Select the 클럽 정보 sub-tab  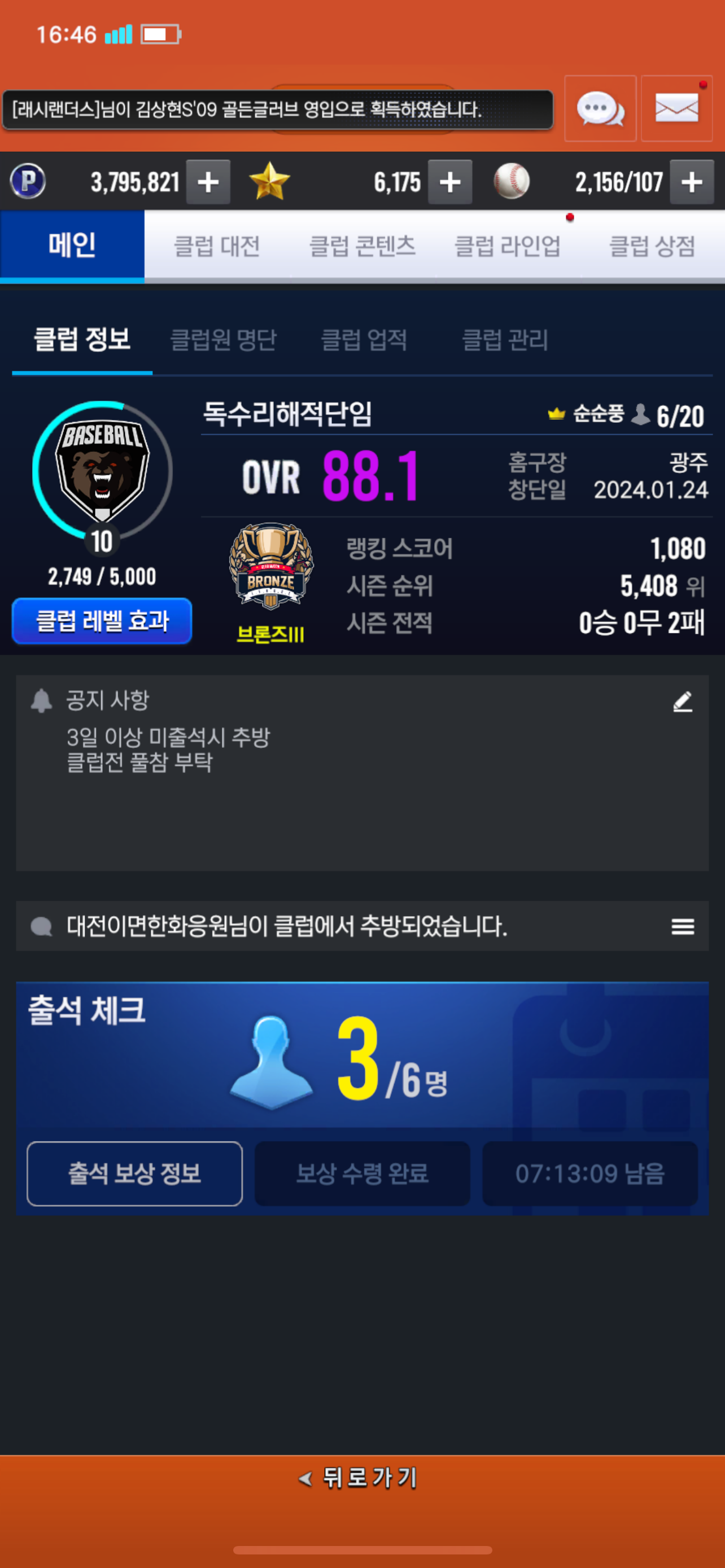point(82,340)
